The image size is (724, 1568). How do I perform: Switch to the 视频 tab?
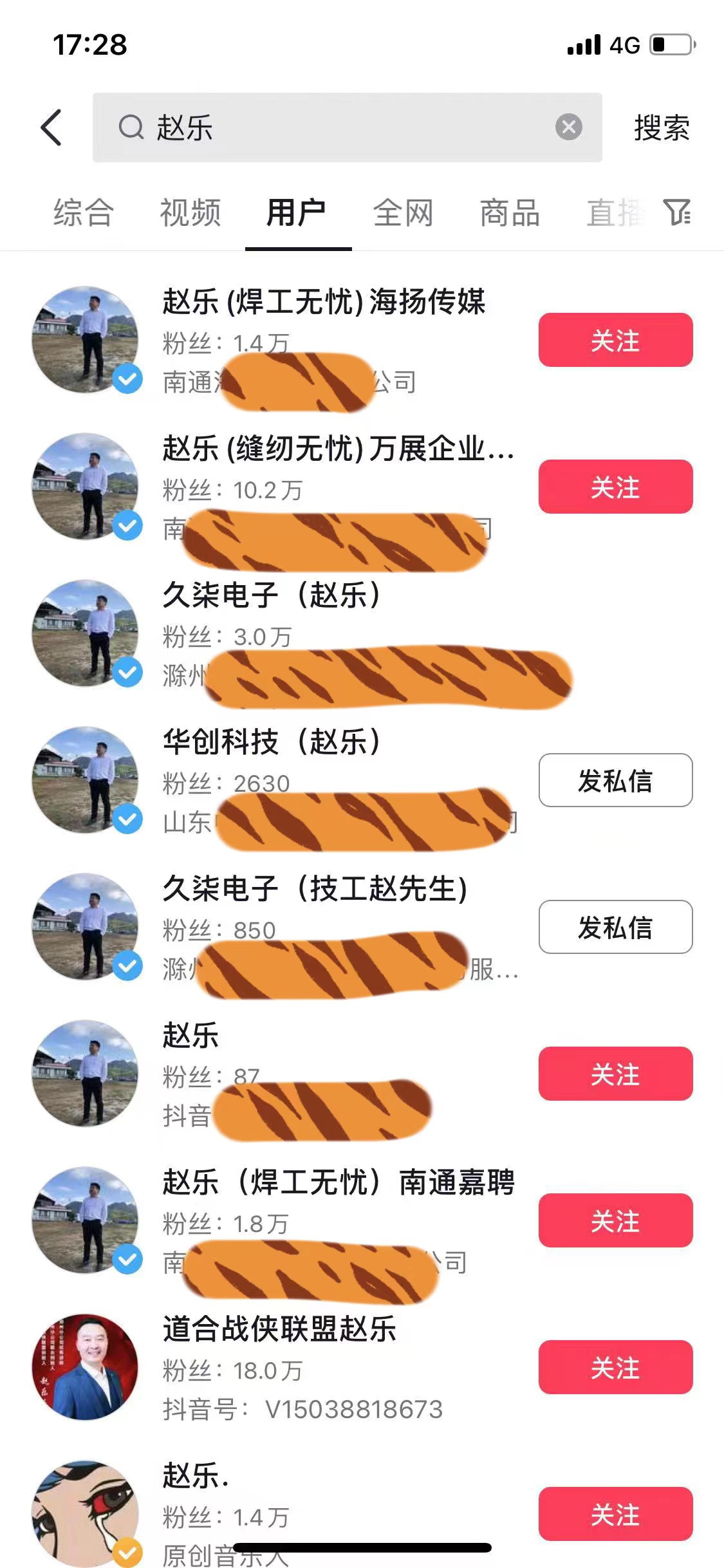(190, 213)
